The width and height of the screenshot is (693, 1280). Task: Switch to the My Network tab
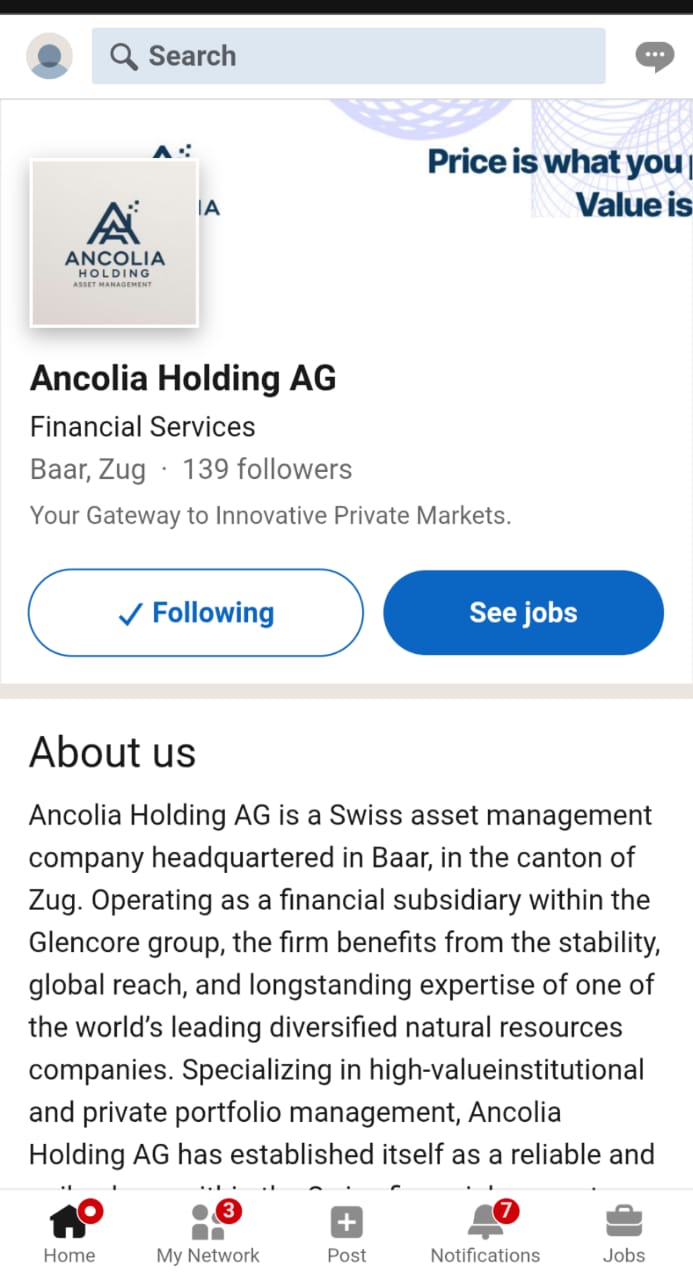click(208, 1233)
